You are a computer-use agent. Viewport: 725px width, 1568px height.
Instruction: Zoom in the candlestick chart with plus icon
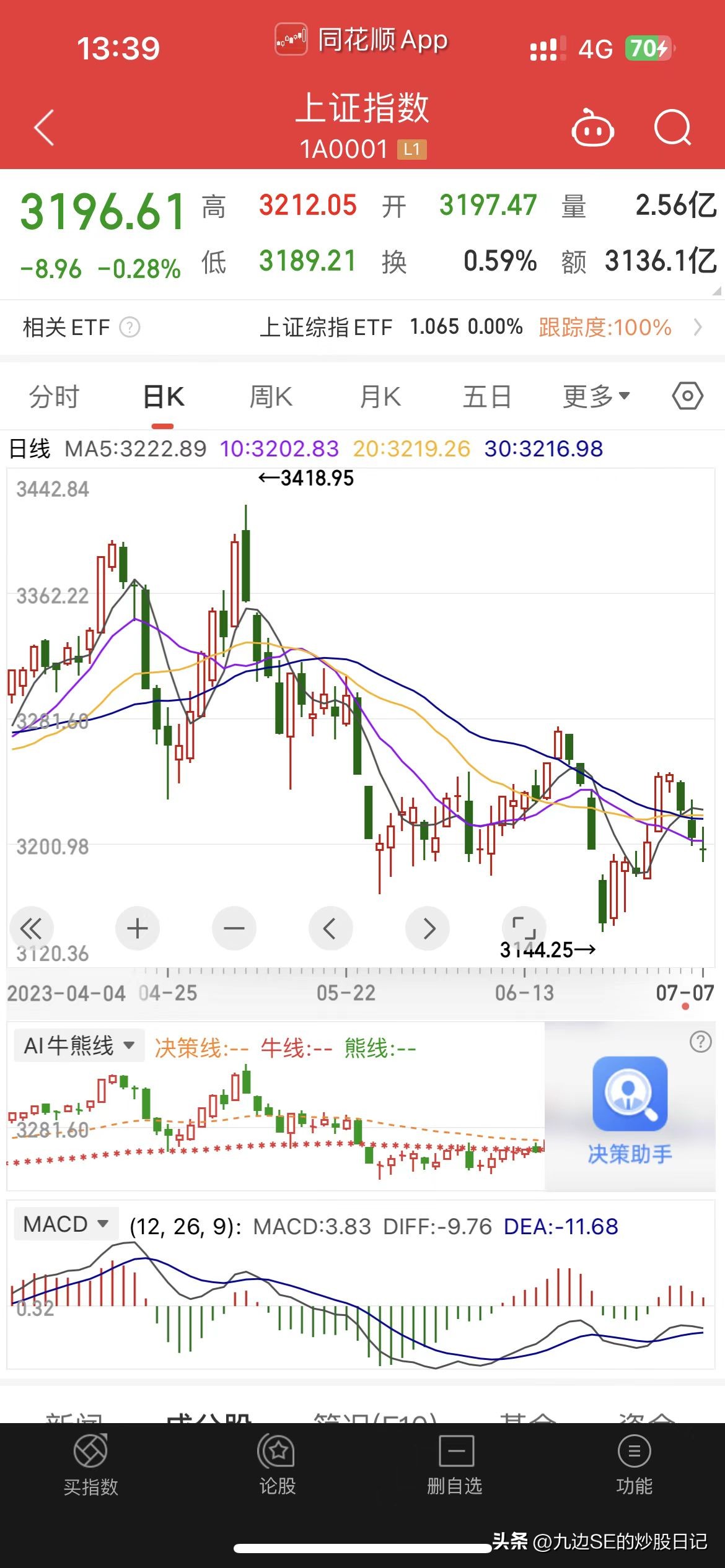(138, 928)
